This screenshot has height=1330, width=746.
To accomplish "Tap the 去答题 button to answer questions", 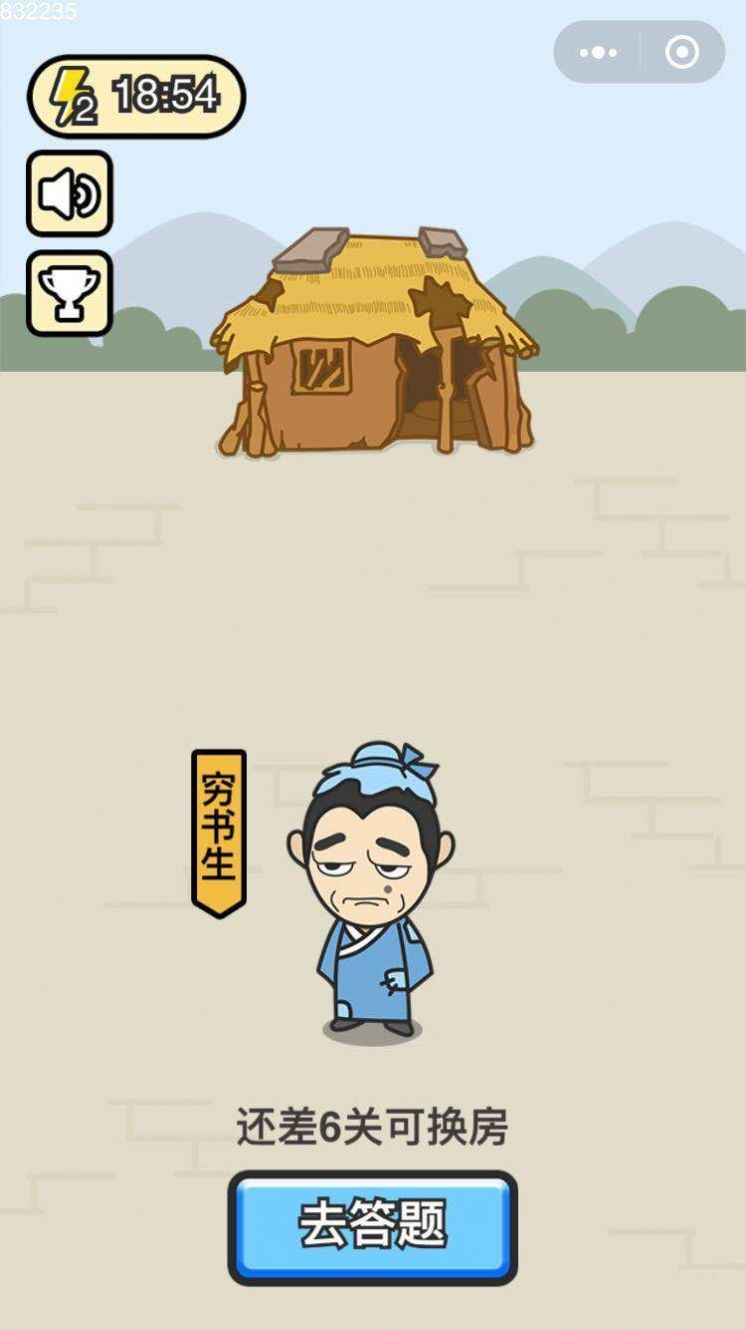I will click(x=372, y=1226).
